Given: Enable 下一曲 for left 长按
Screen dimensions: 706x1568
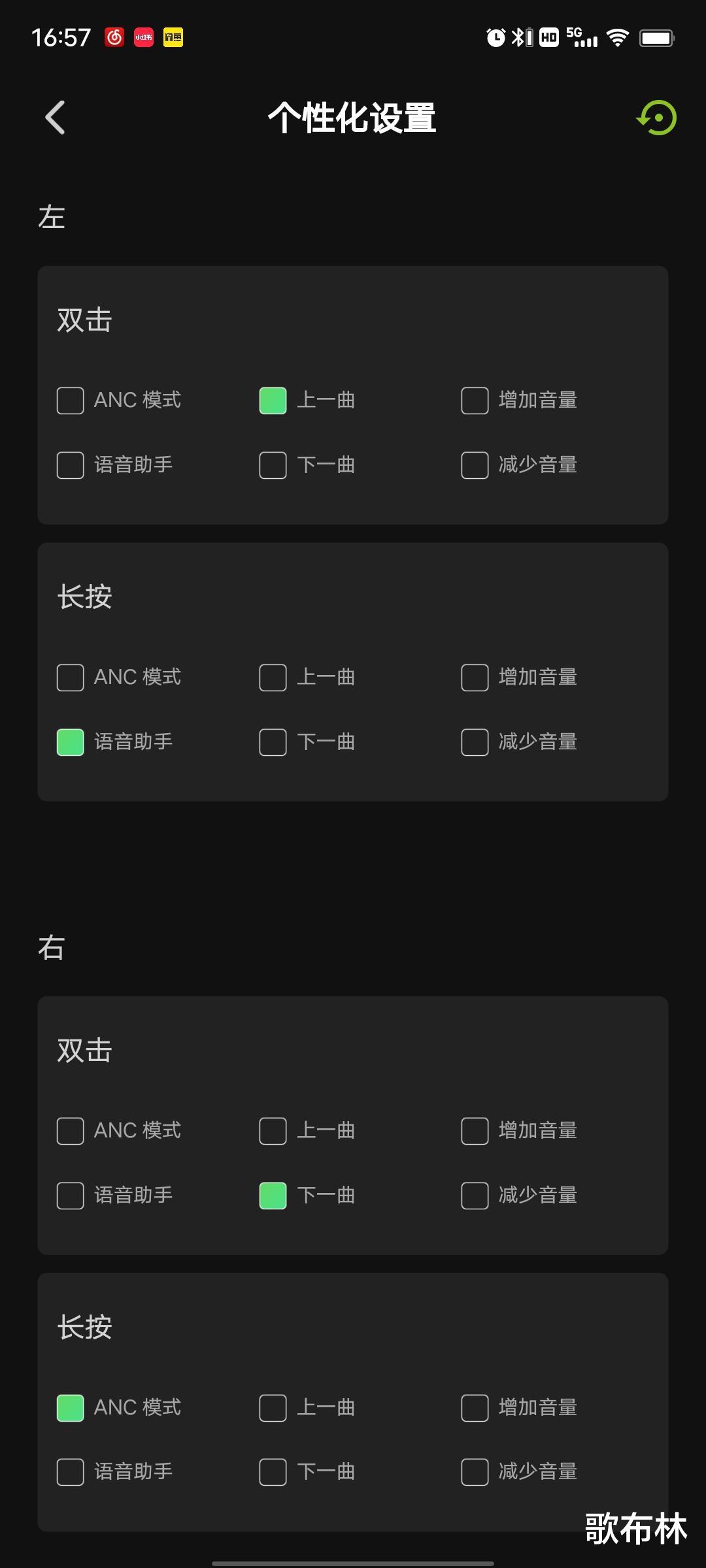Looking at the screenshot, I should 273,742.
